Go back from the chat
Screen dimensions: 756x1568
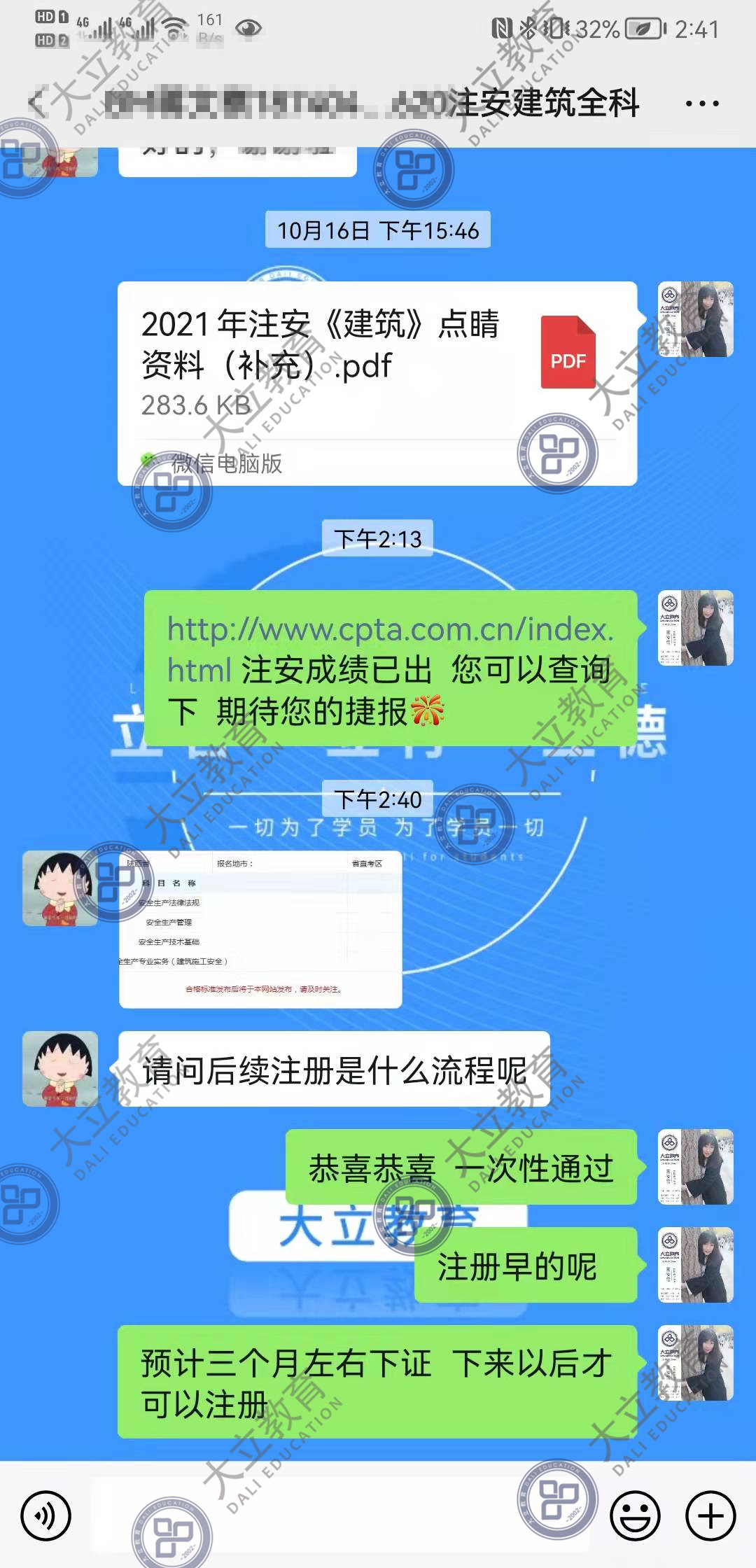point(36,104)
